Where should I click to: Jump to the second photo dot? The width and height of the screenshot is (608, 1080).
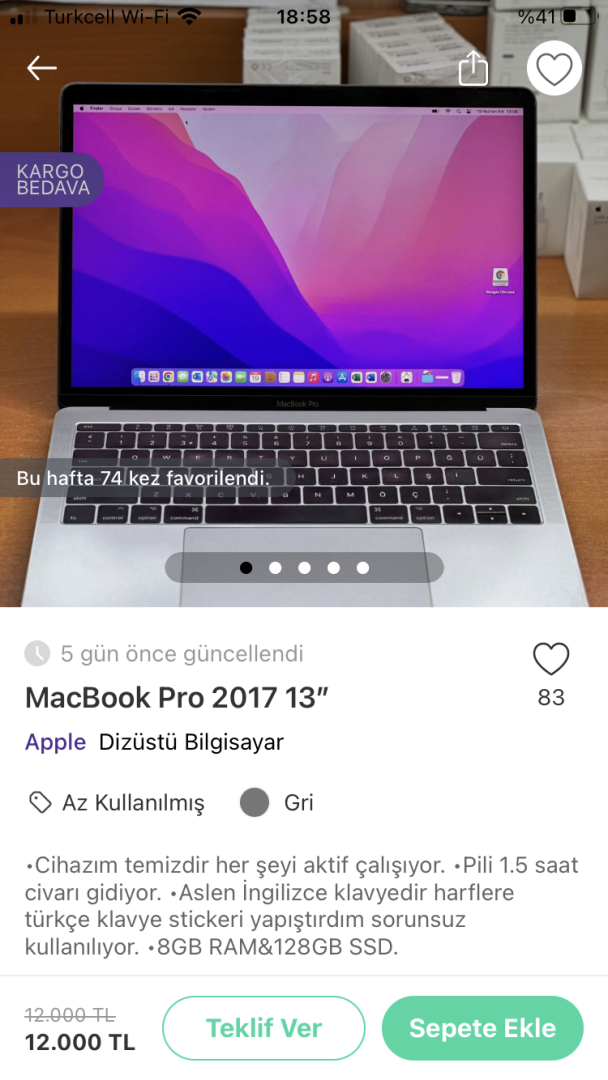275,568
